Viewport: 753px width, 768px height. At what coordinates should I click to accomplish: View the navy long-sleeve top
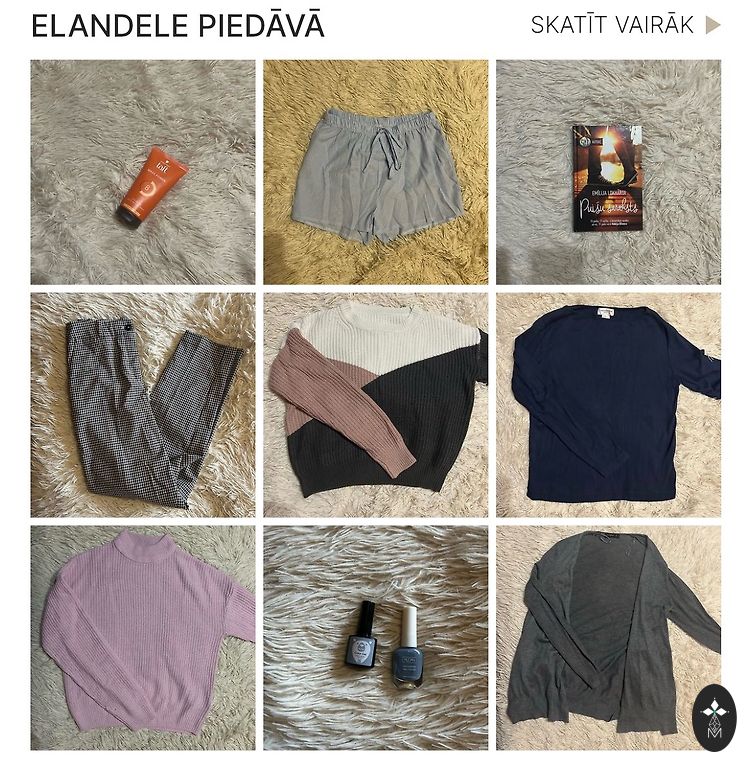click(608, 404)
